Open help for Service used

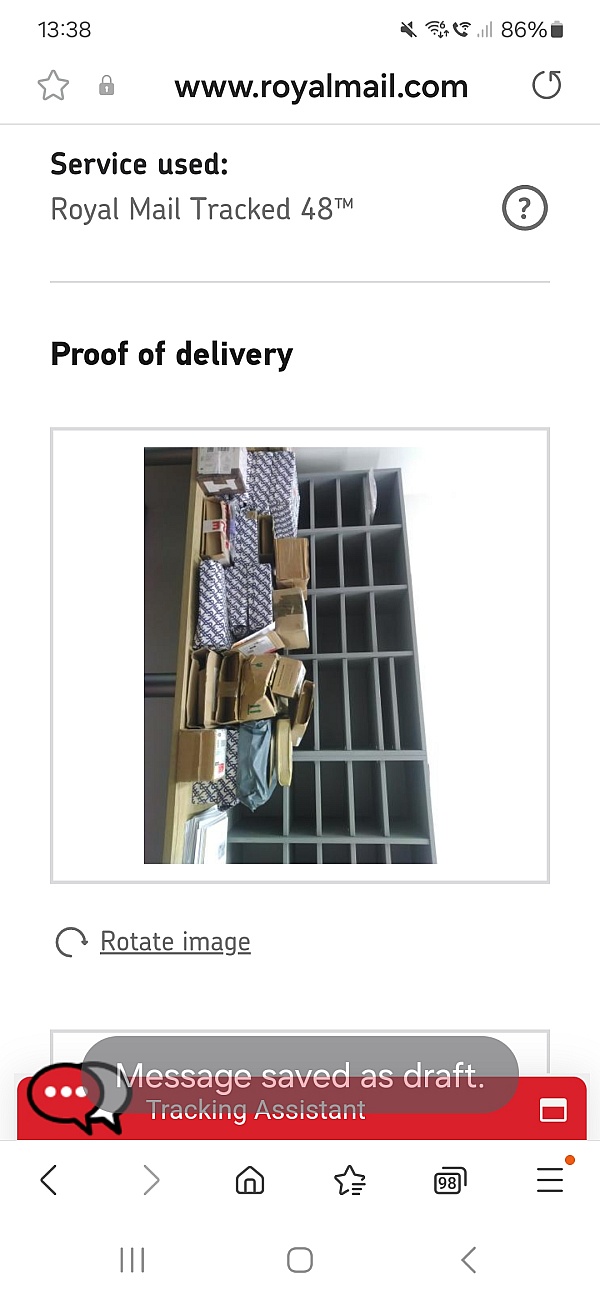tap(524, 210)
